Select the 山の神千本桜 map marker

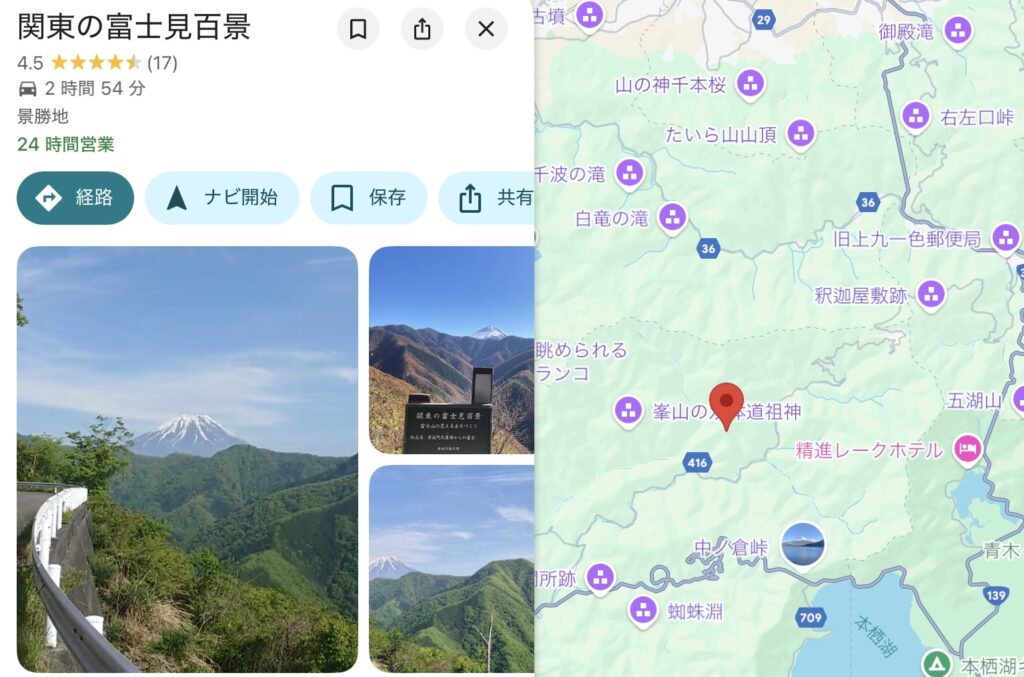[x=750, y=84]
